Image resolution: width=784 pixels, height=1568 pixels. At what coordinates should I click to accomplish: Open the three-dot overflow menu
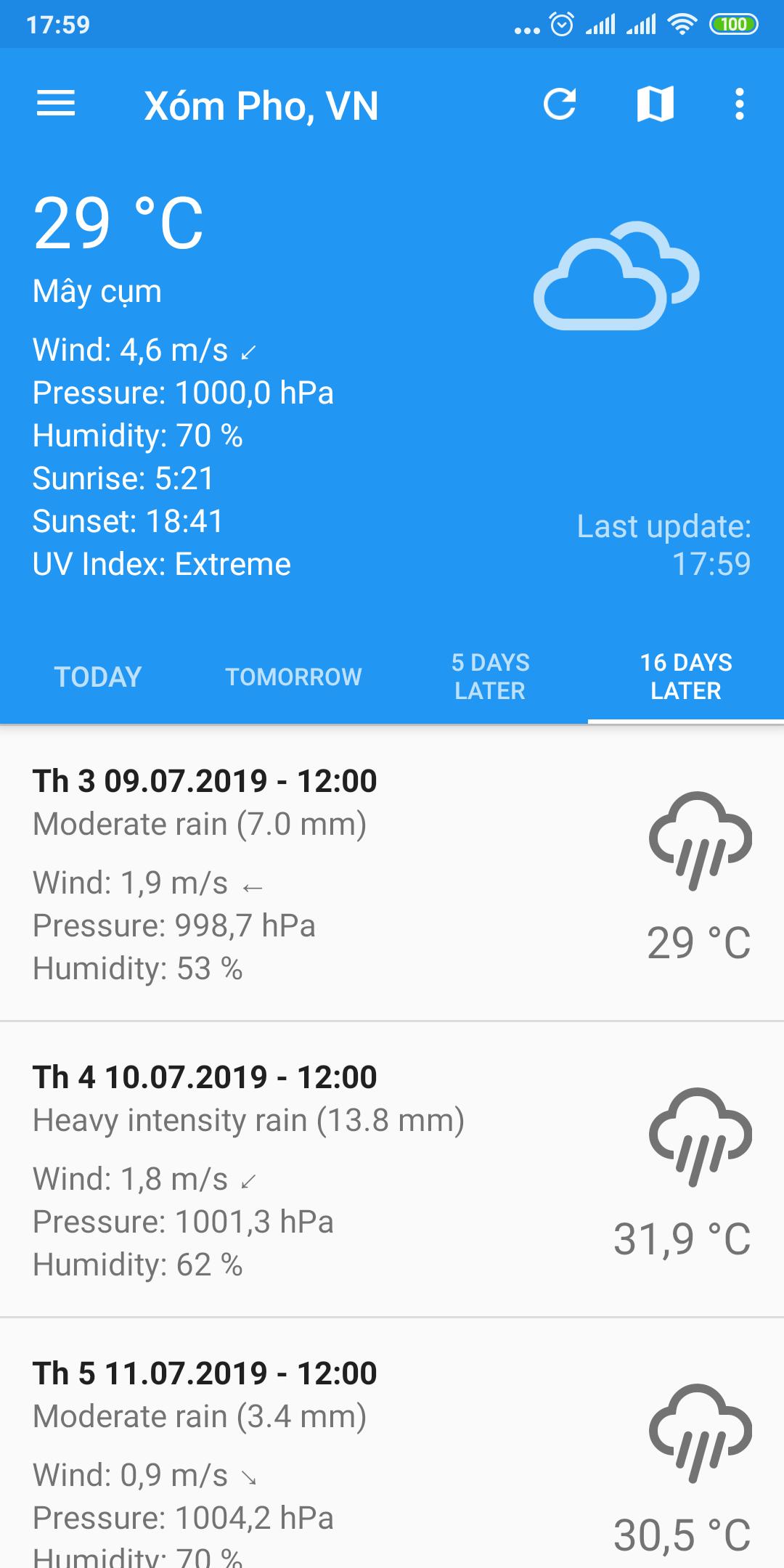739,104
